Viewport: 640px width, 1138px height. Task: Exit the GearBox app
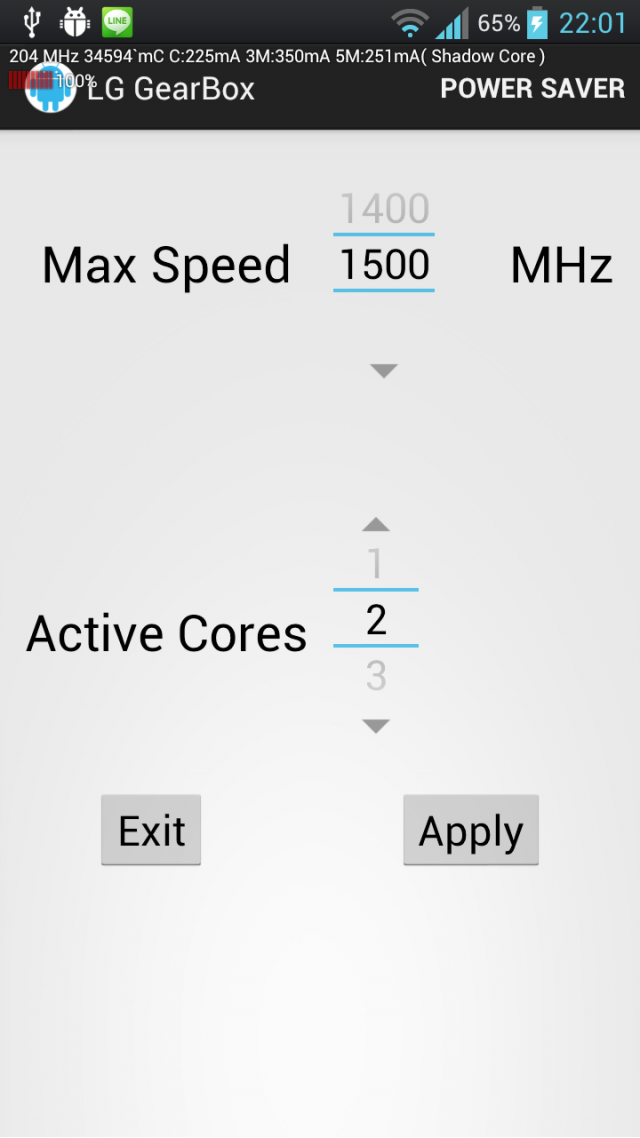pyautogui.click(x=151, y=830)
